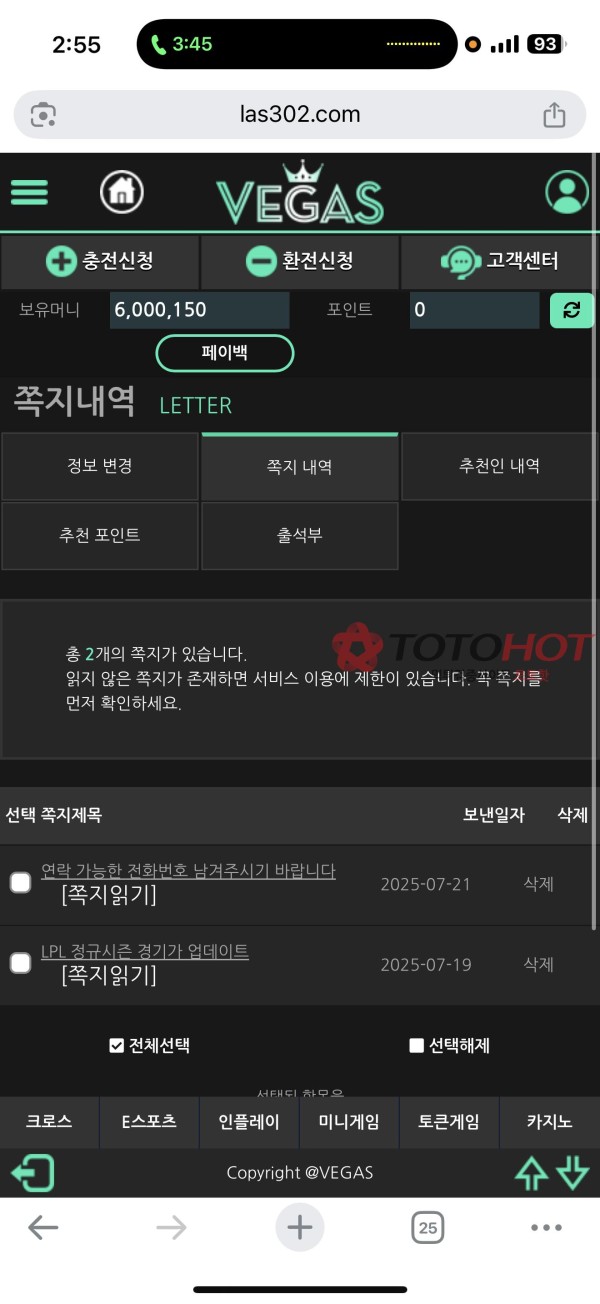The height and width of the screenshot is (1304, 600).
Task: Open 고객센터 customer support
Action: point(500,262)
